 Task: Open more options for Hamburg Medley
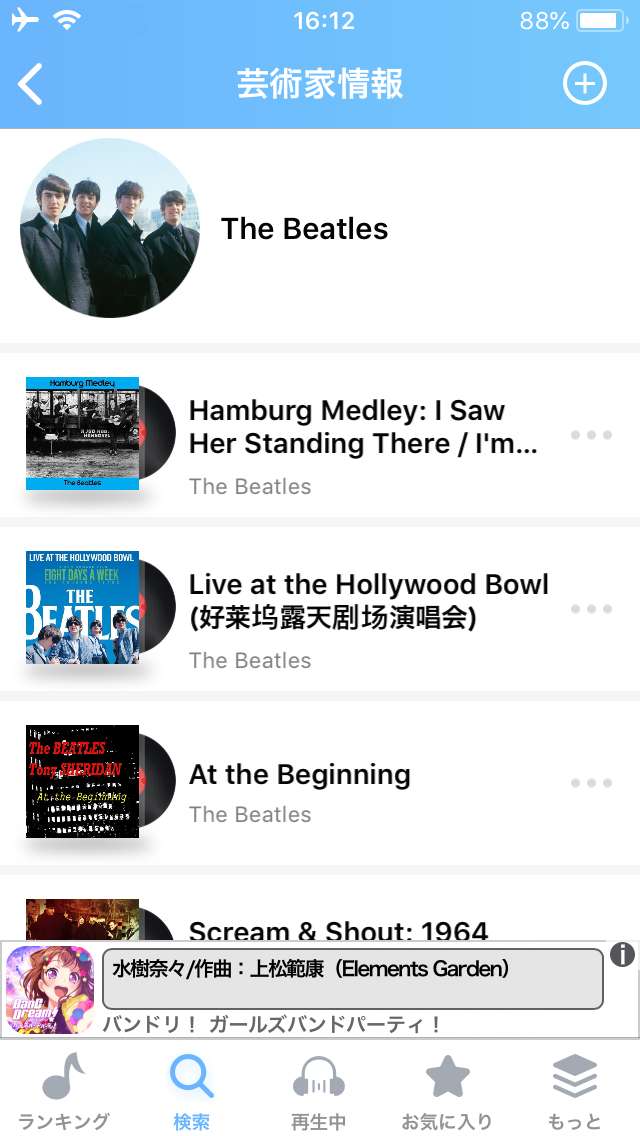591,435
